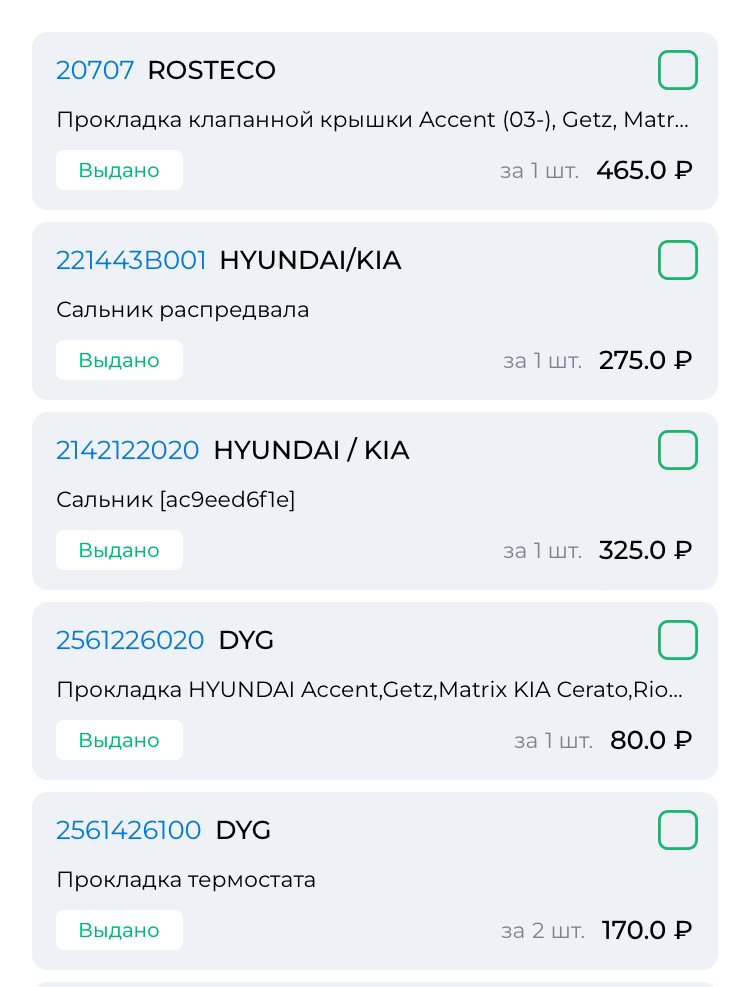Open part number link 20707
This screenshot has height=987, width=750.
(x=95, y=70)
